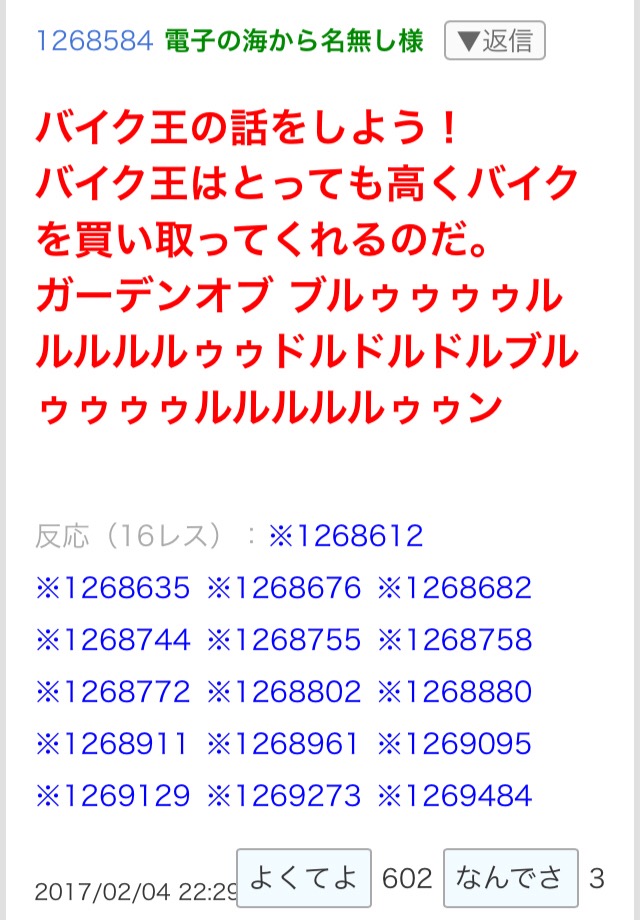Screen dimensions: 640x920
Task: View reply ※1268880
Action: pyautogui.click(x=454, y=692)
